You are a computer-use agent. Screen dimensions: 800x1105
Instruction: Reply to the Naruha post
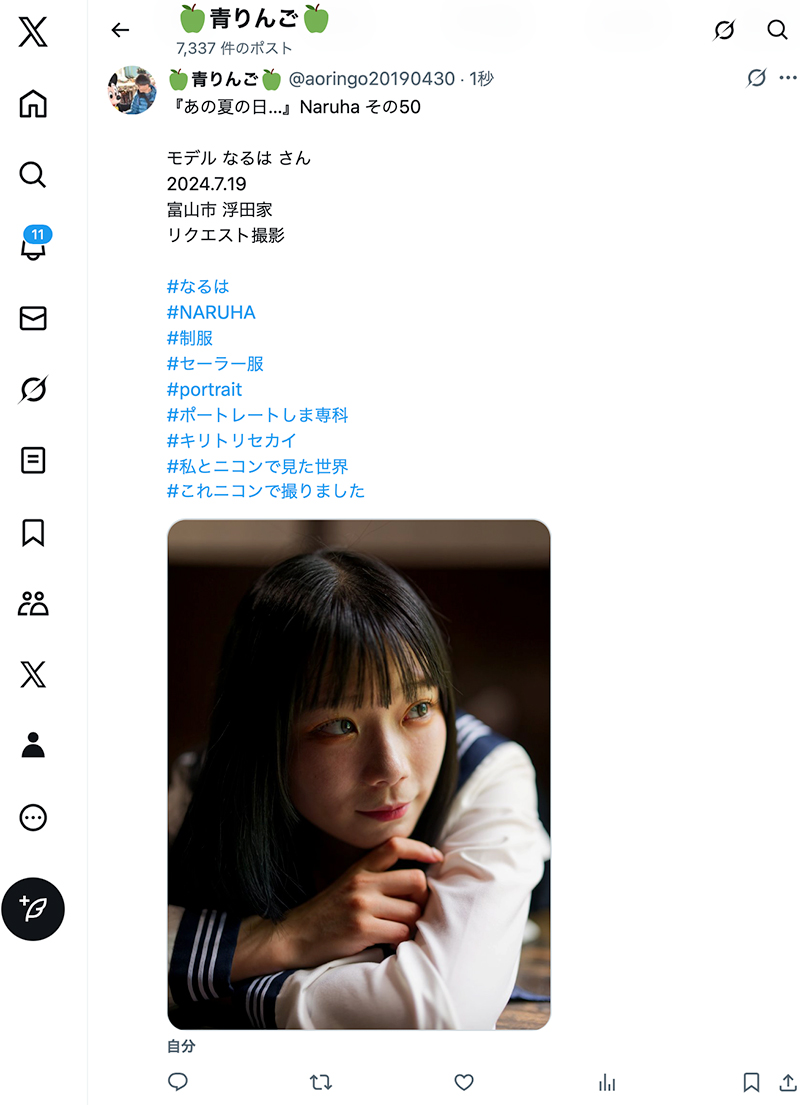click(178, 1082)
